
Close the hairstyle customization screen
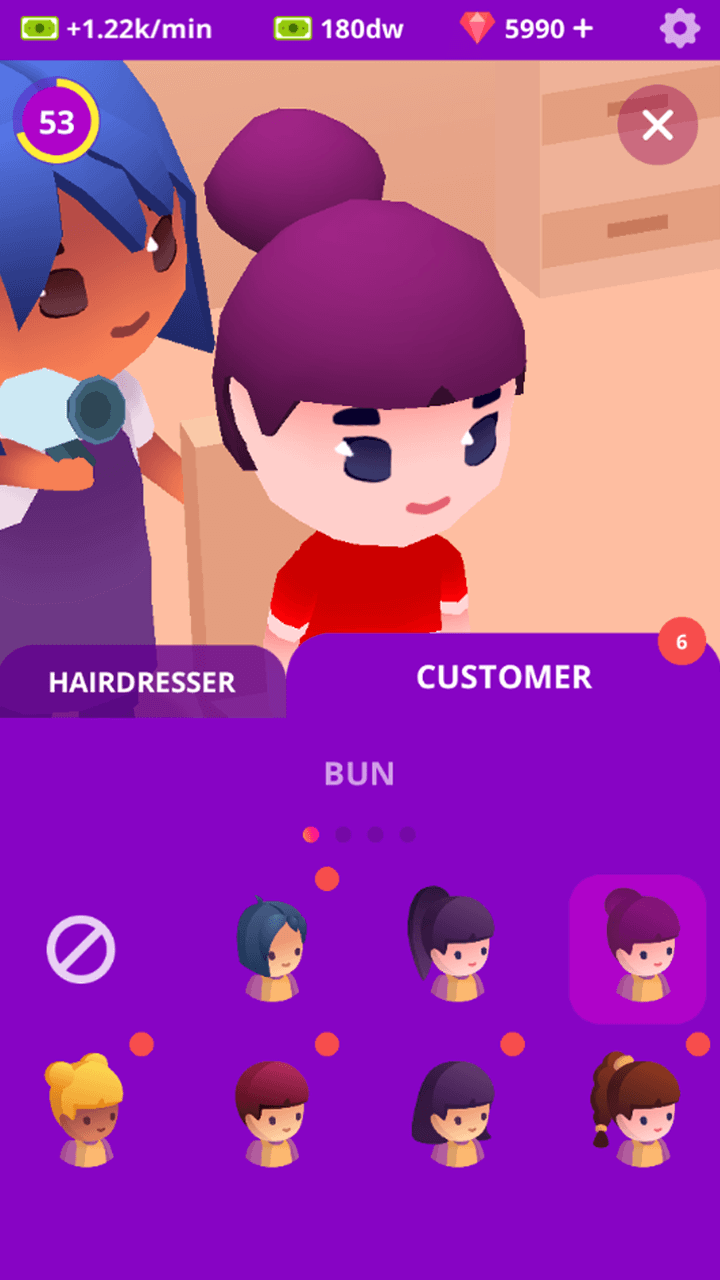(657, 125)
